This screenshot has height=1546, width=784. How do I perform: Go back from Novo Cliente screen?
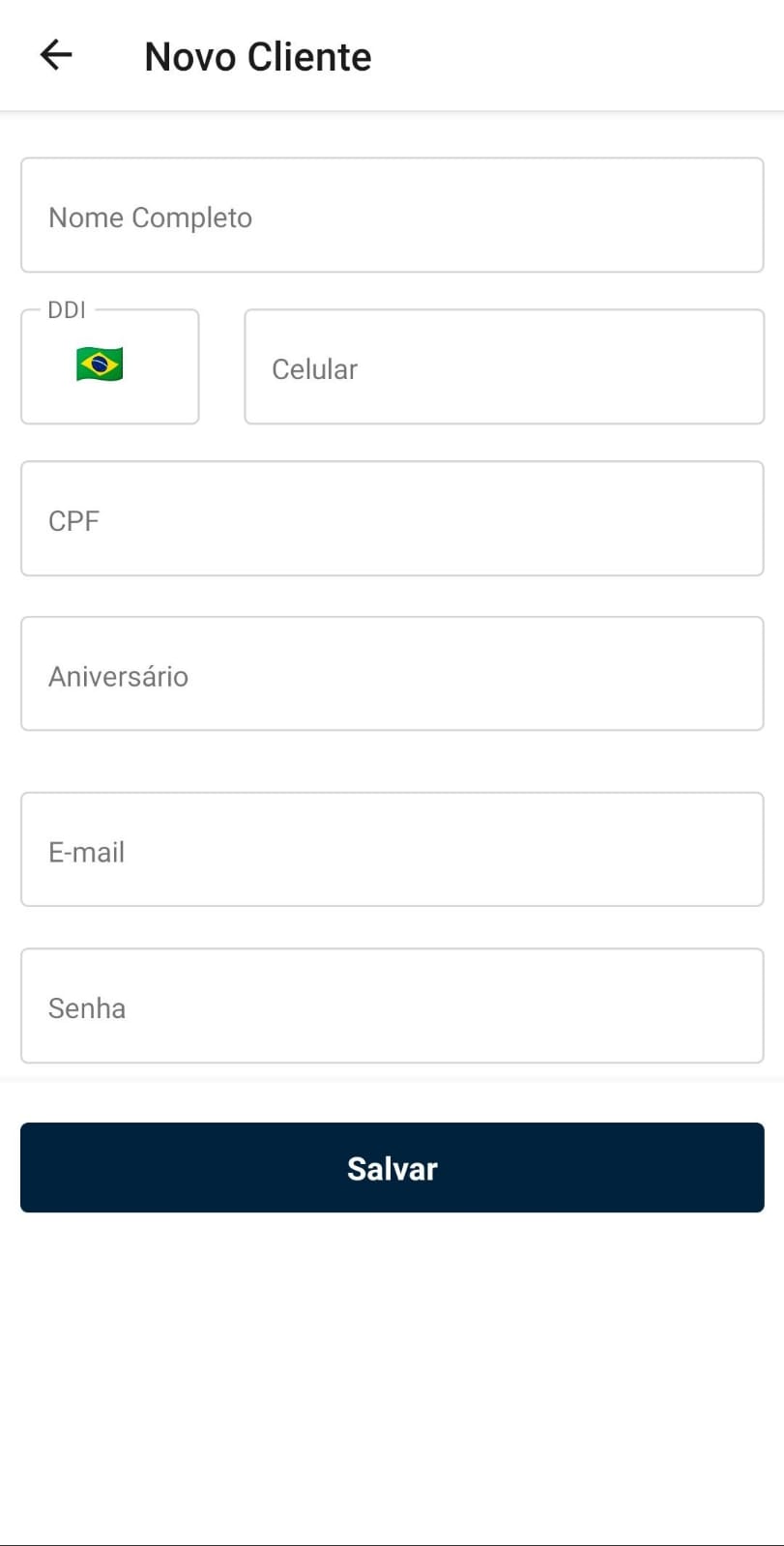click(x=56, y=55)
